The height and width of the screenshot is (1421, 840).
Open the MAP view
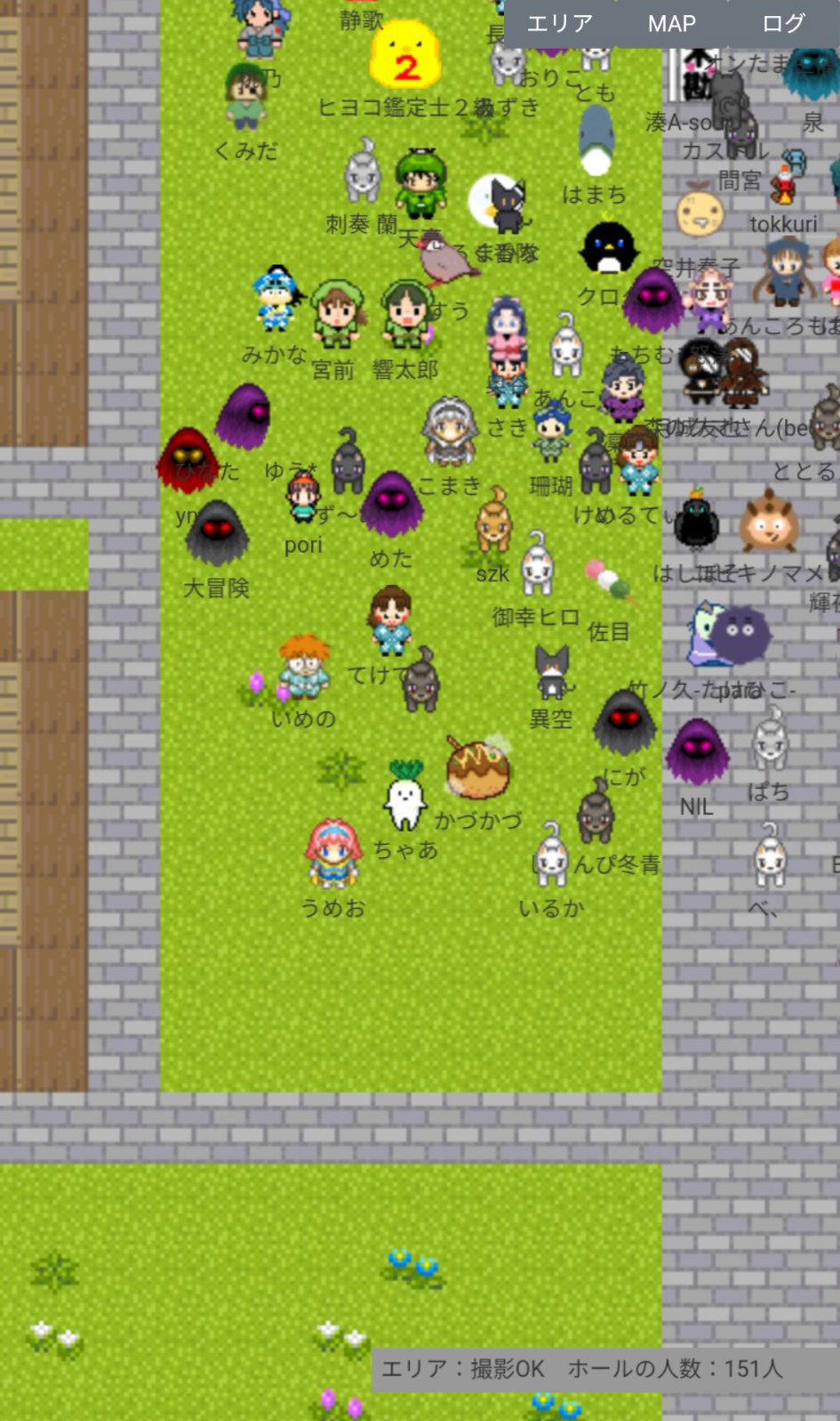(671, 23)
